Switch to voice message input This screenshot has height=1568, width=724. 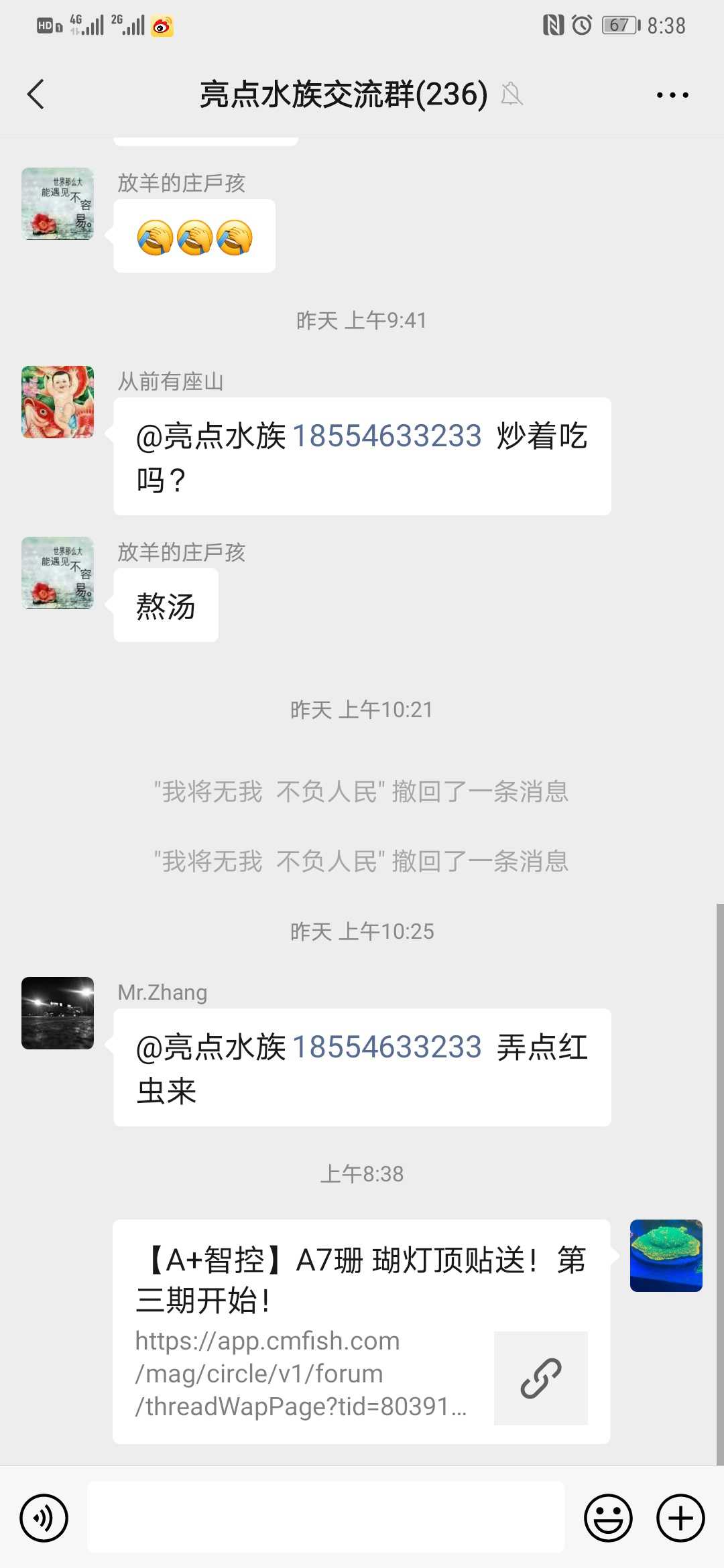coord(44,1518)
